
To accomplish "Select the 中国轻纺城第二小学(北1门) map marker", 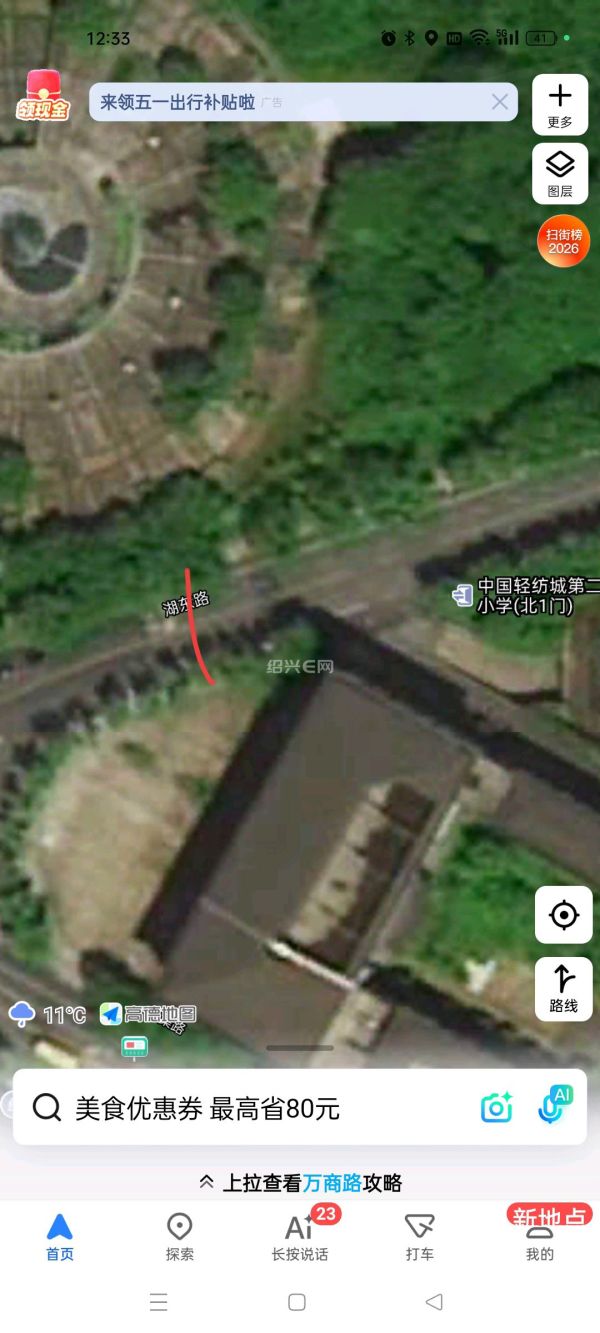I will point(463,595).
